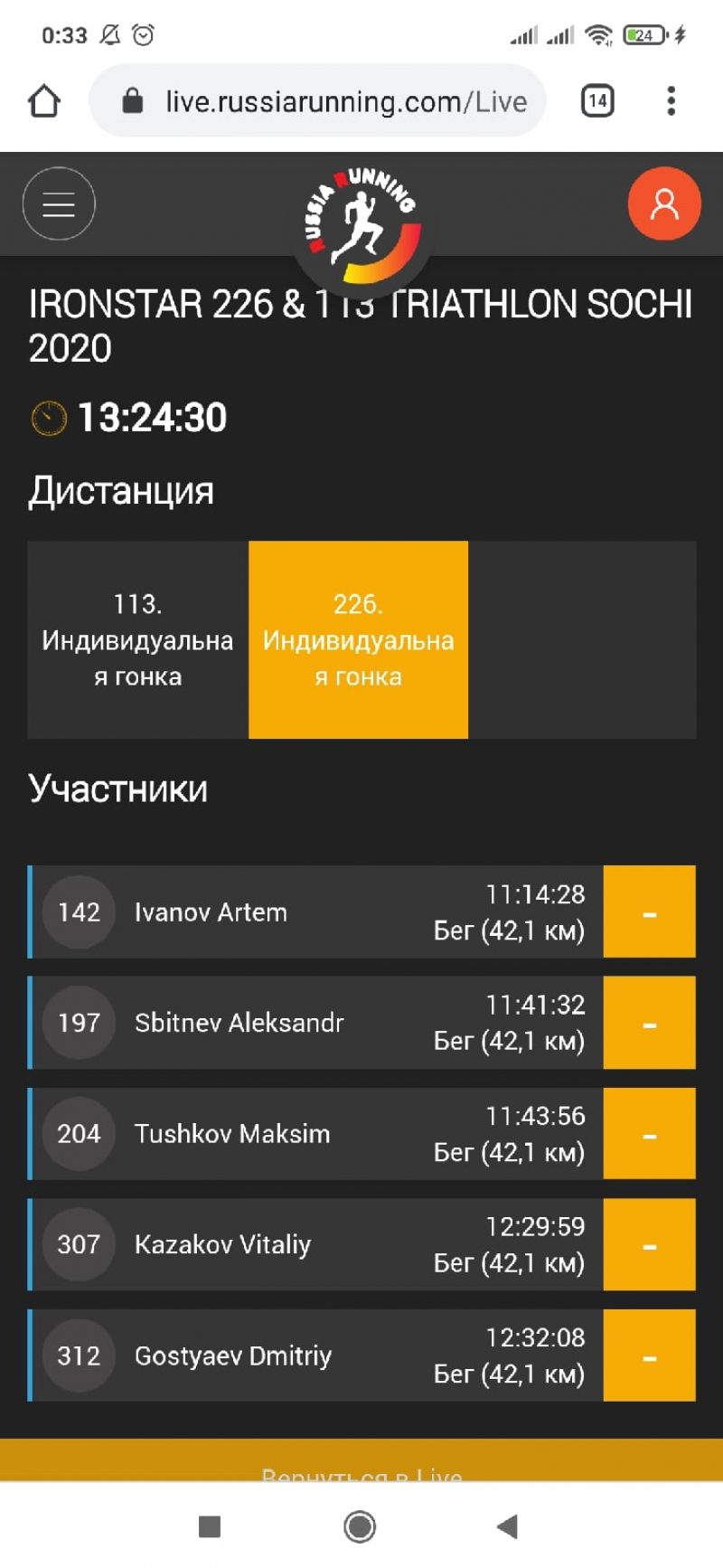The image size is (723, 1568).
Task: Open the hamburger menu
Action: coord(59,204)
